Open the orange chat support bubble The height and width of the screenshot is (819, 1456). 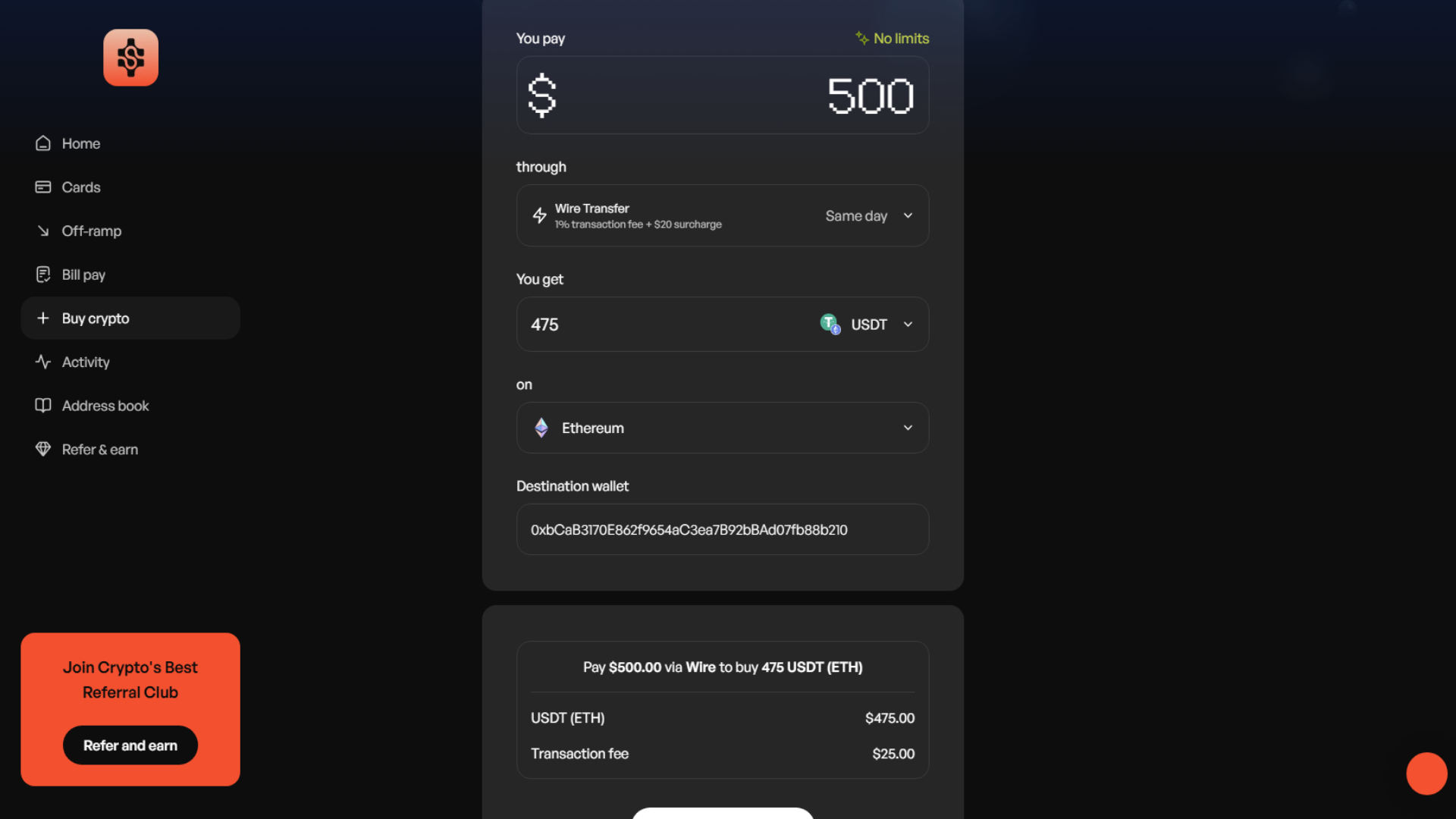[x=1426, y=773]
